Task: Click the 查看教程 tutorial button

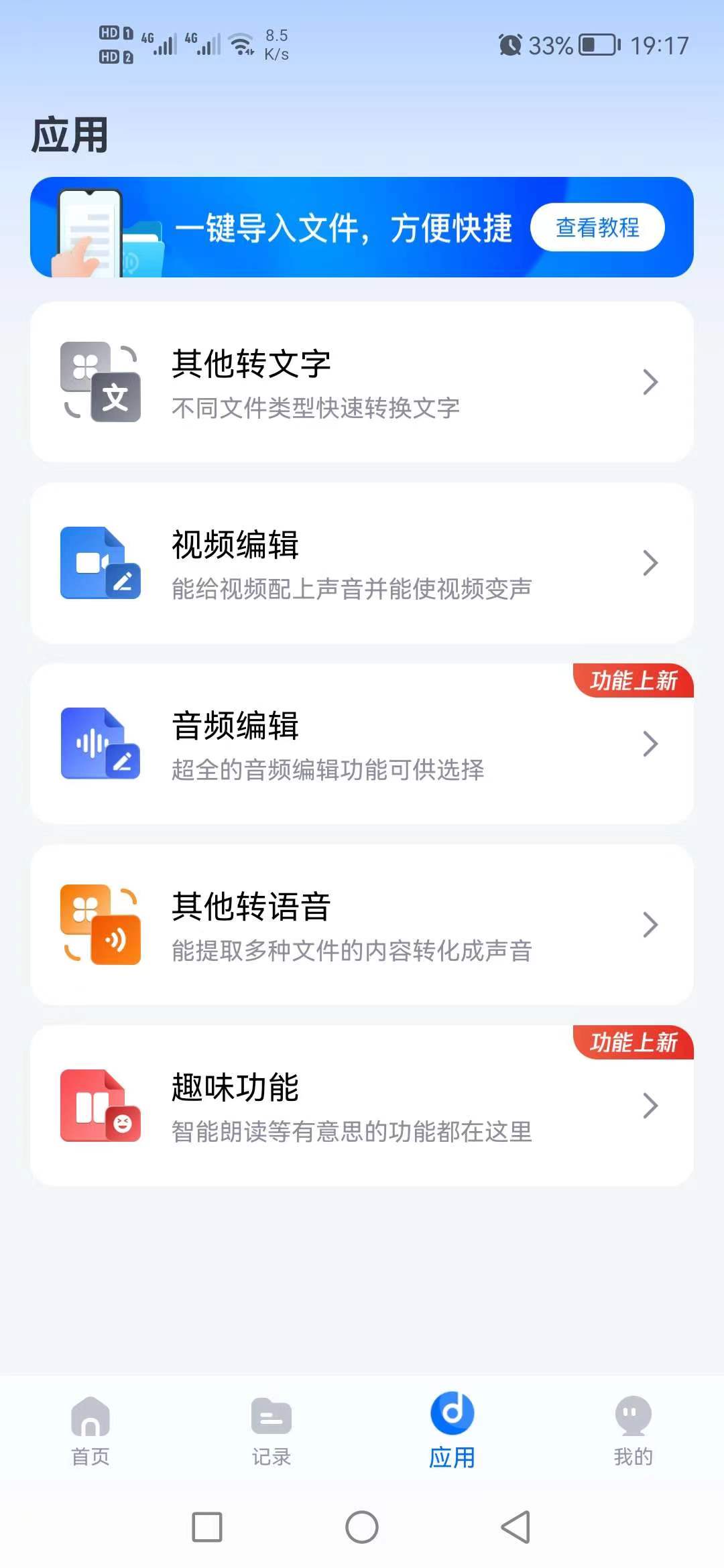Action: tap(597, 228)
